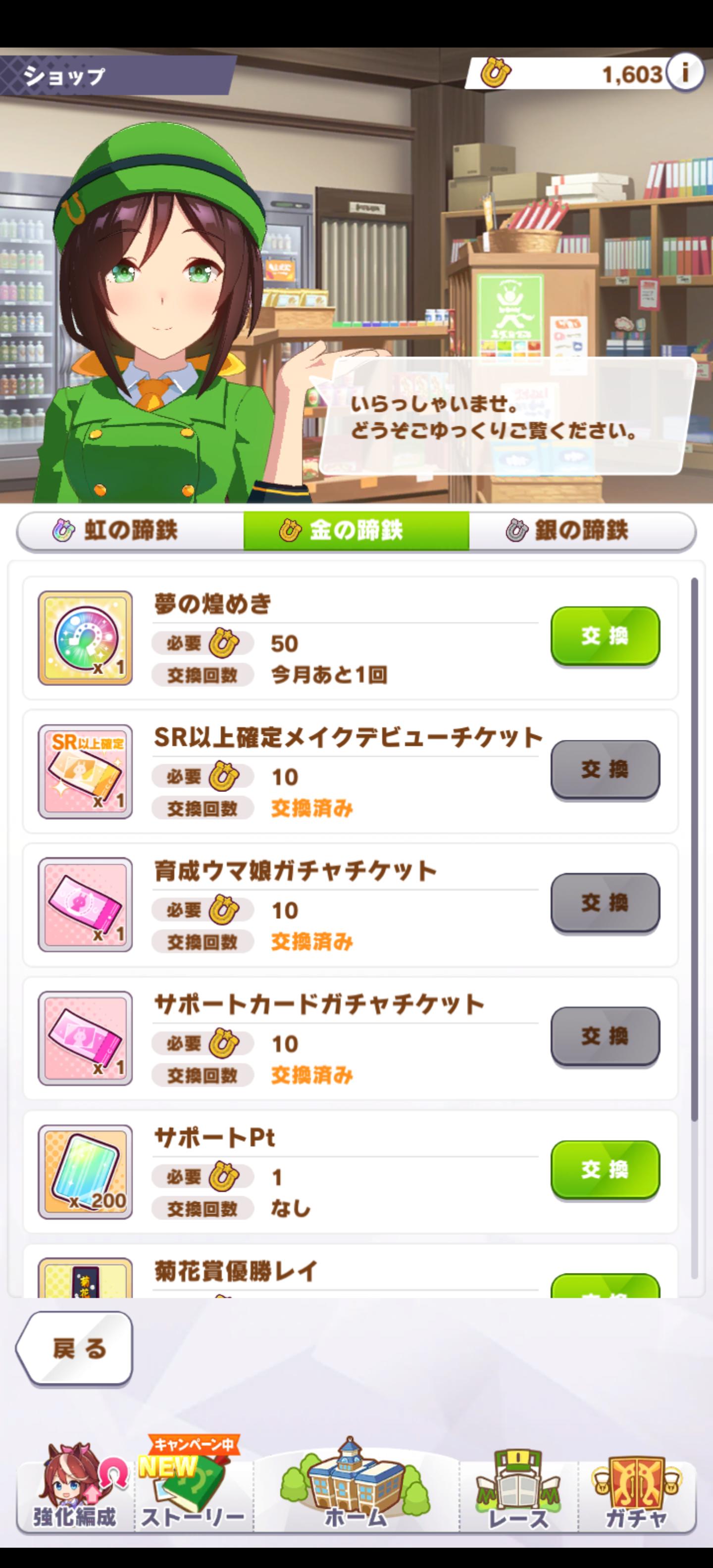The image size is (713, 1568).
Task: Select the 金の蹄鉄 tab
Action: [356, 531]
